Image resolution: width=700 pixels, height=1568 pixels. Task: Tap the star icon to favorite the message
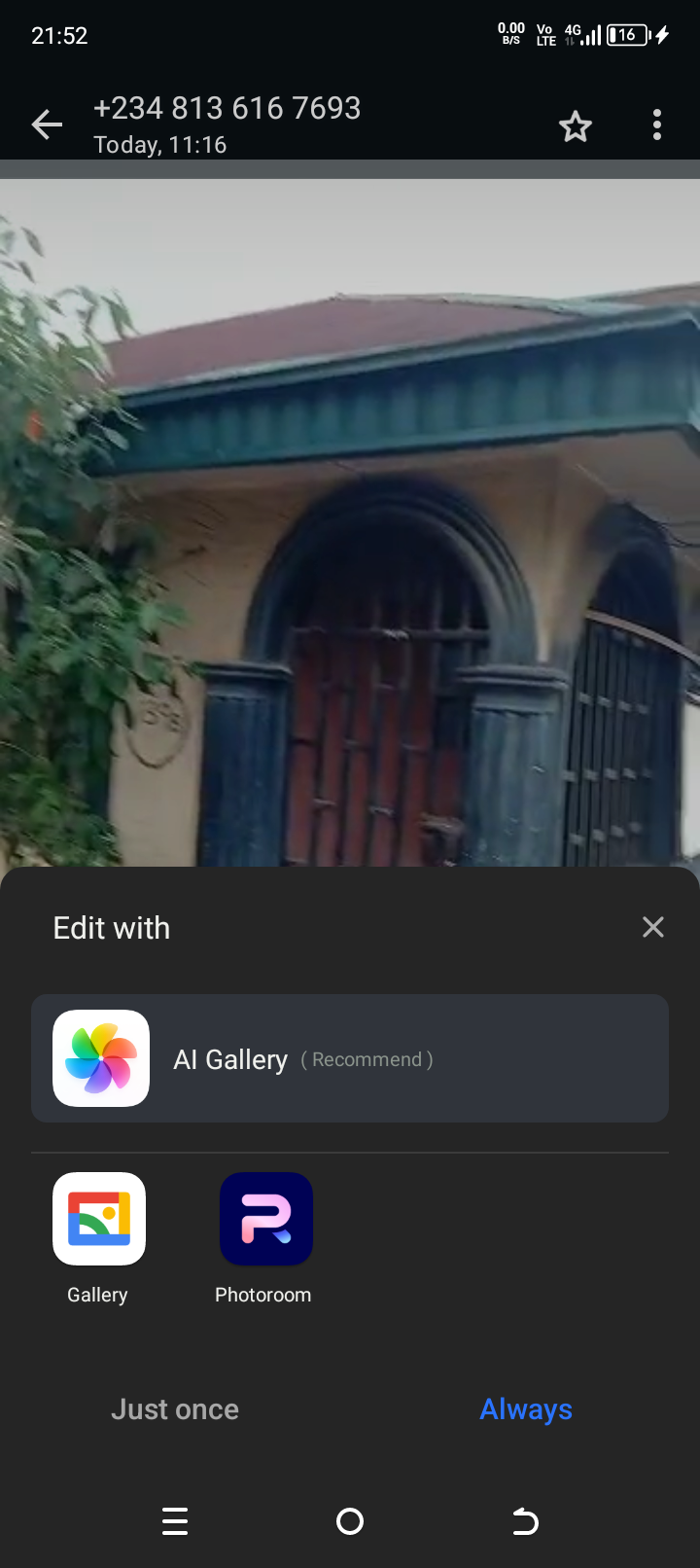pyautogui.click(x=575, y=125)
